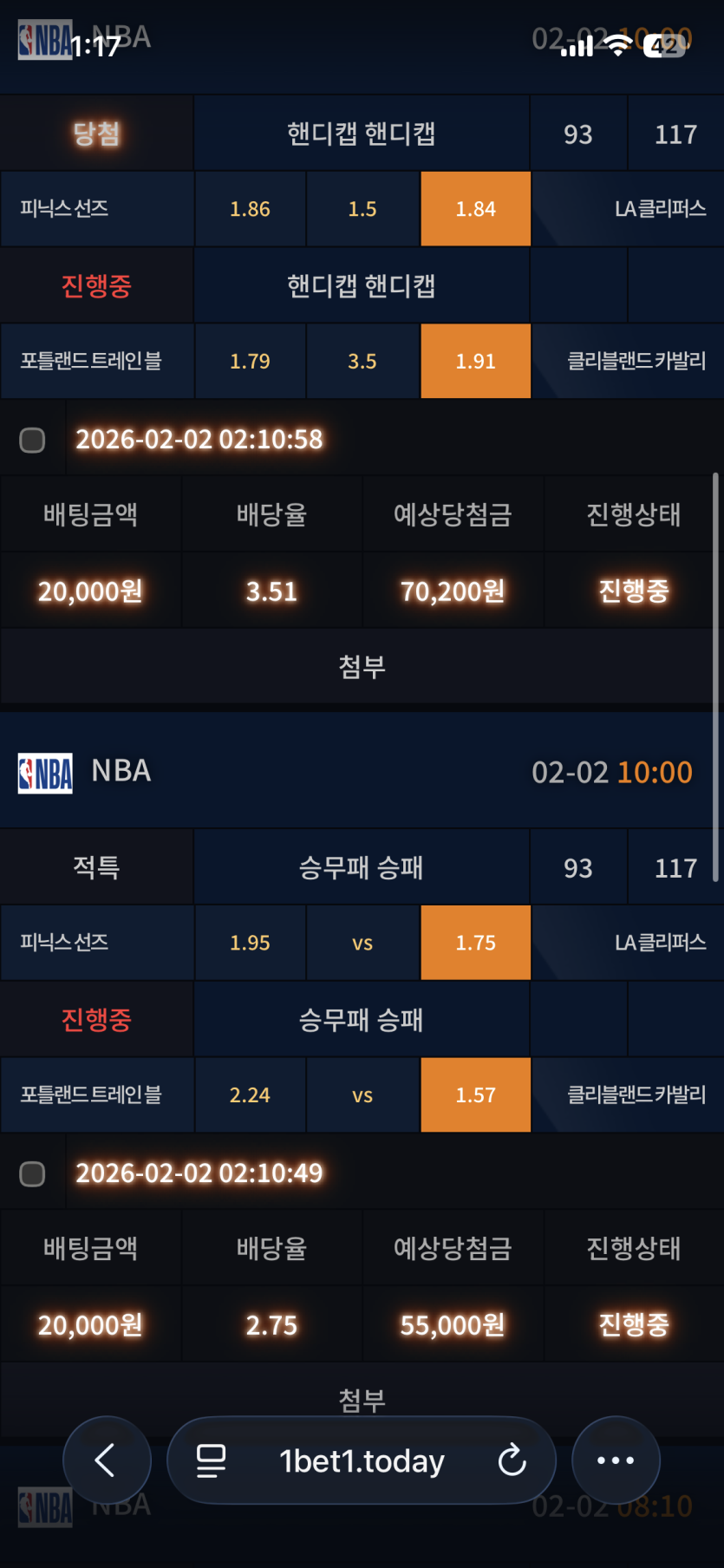Go back with the browser back arrow

(106, 1460)
